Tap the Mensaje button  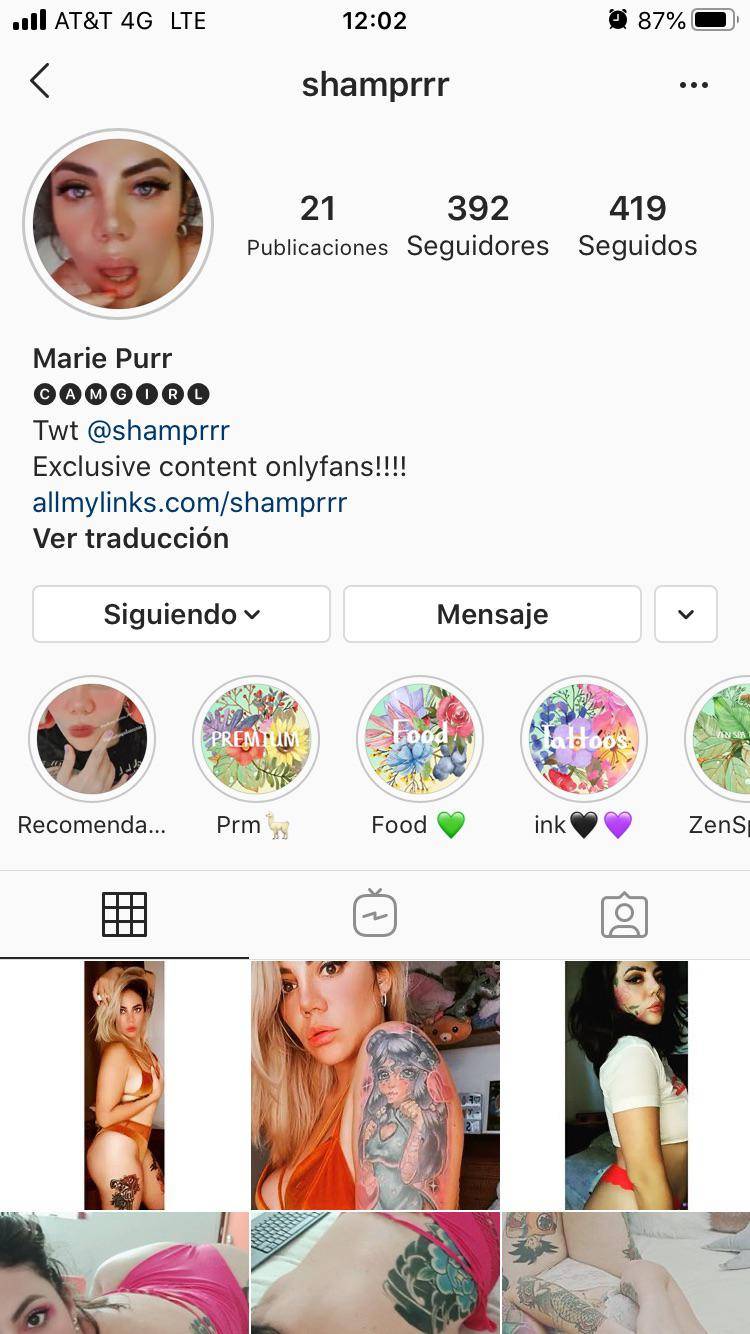[x=492, y=614]
